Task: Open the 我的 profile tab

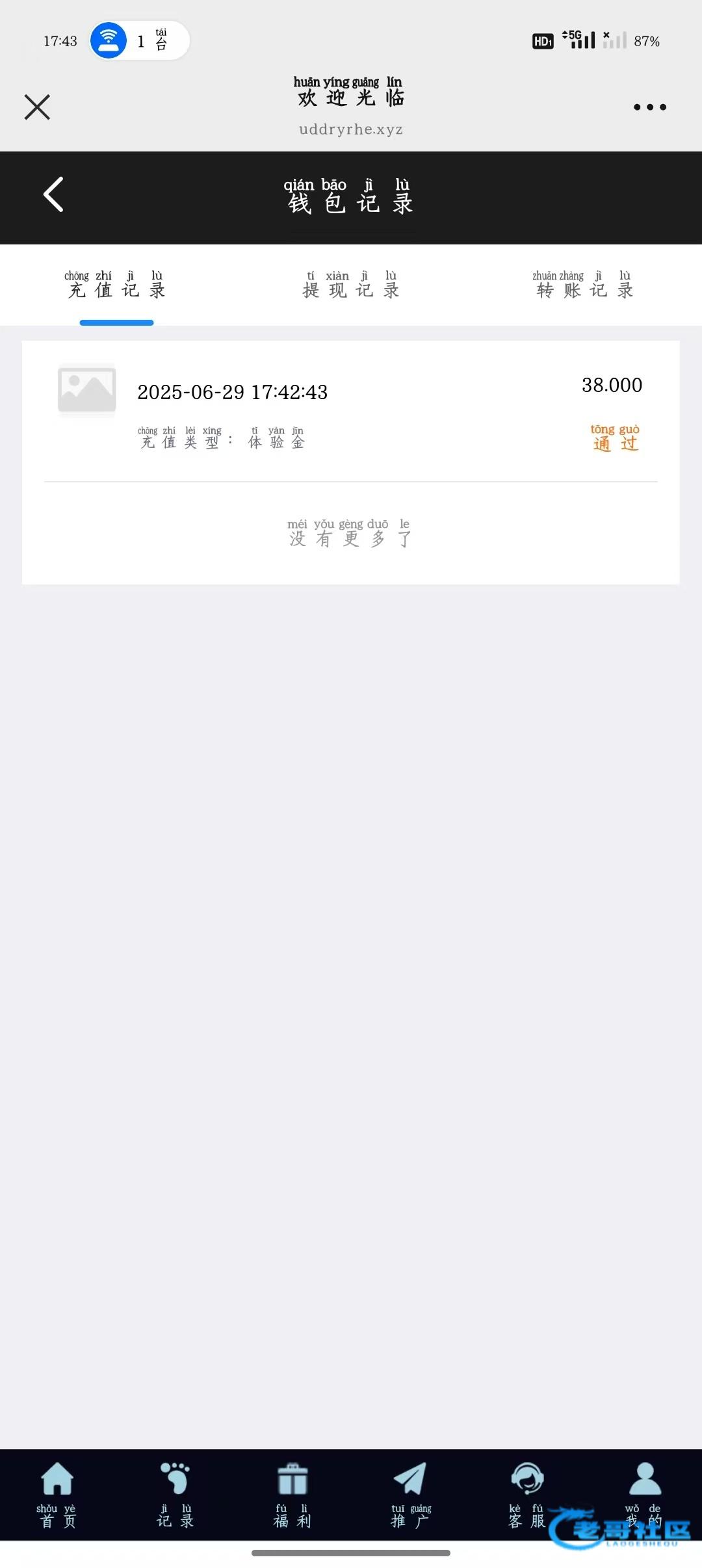Action: 644,1495
